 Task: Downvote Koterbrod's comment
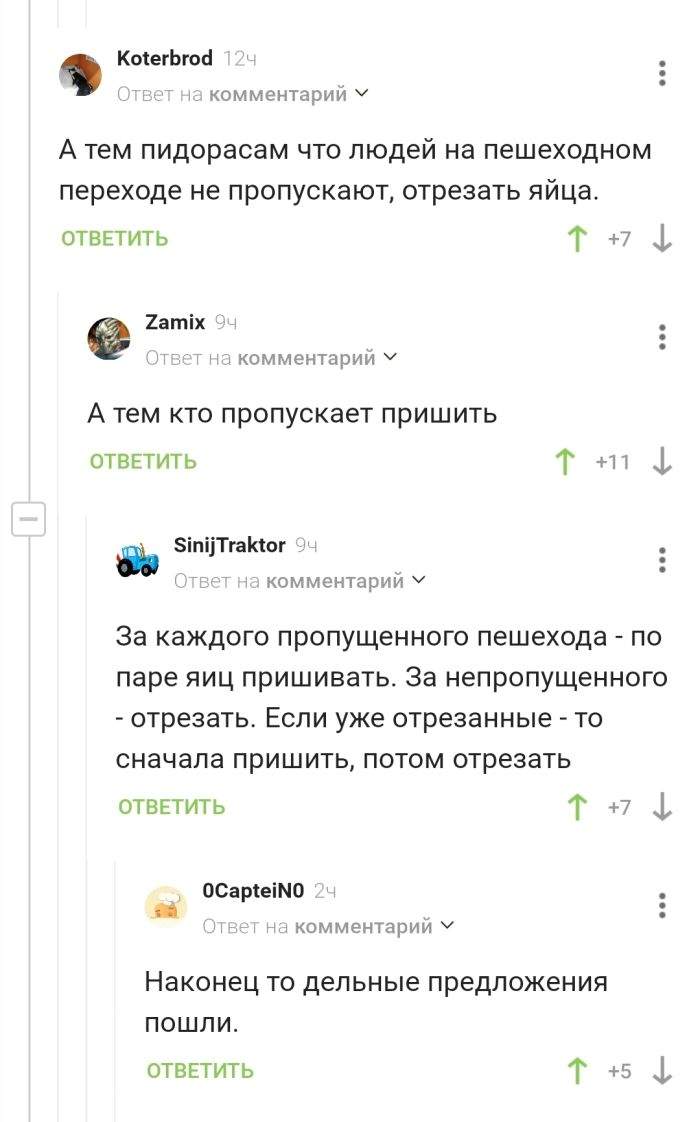[x=663, y=238]
